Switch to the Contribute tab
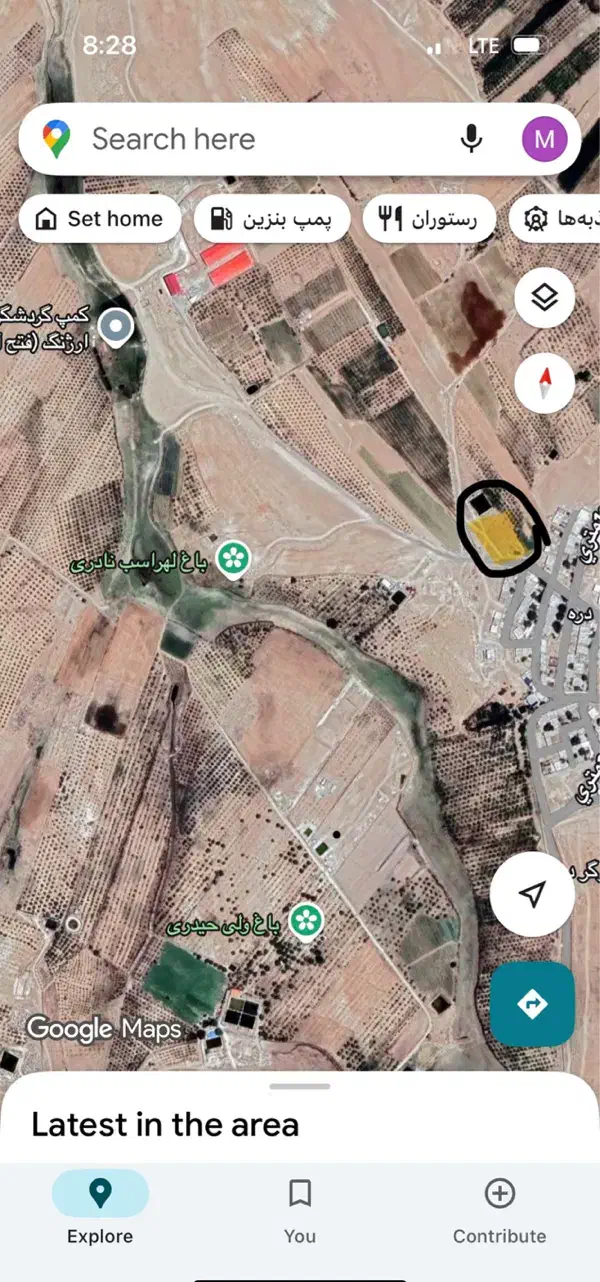The width and height of the screenshot is (600, 1282). point(499,1208)
